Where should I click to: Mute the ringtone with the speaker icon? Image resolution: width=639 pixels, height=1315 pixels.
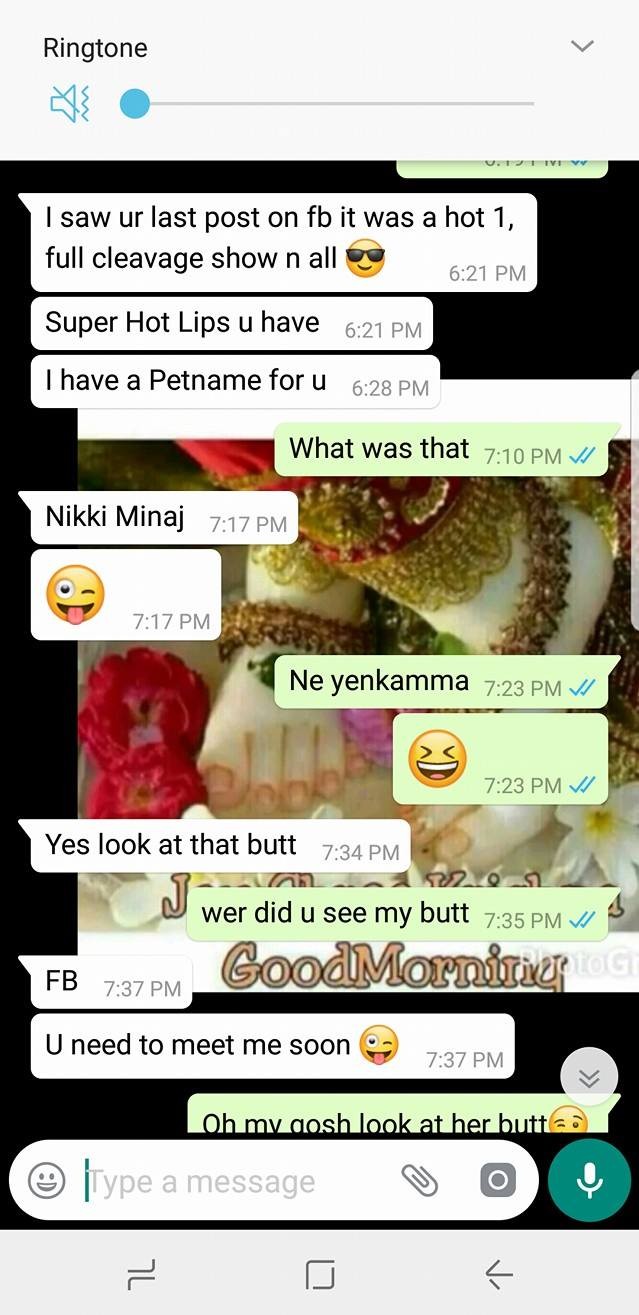tap(70, 103)
